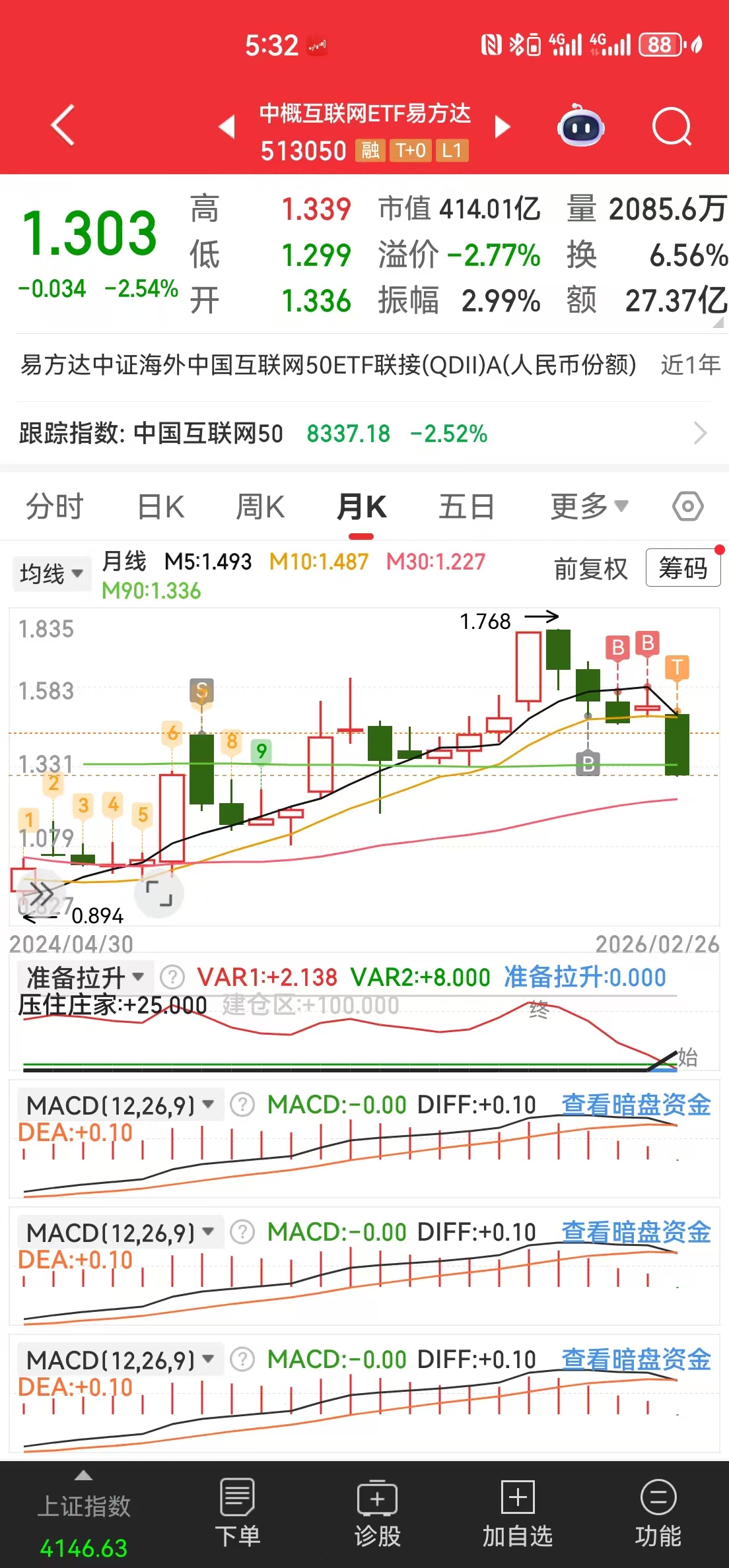Viewport: 729px width, 1568px height.
Task: Open the 筹码 chip distribution view
Action: (683, 568)
